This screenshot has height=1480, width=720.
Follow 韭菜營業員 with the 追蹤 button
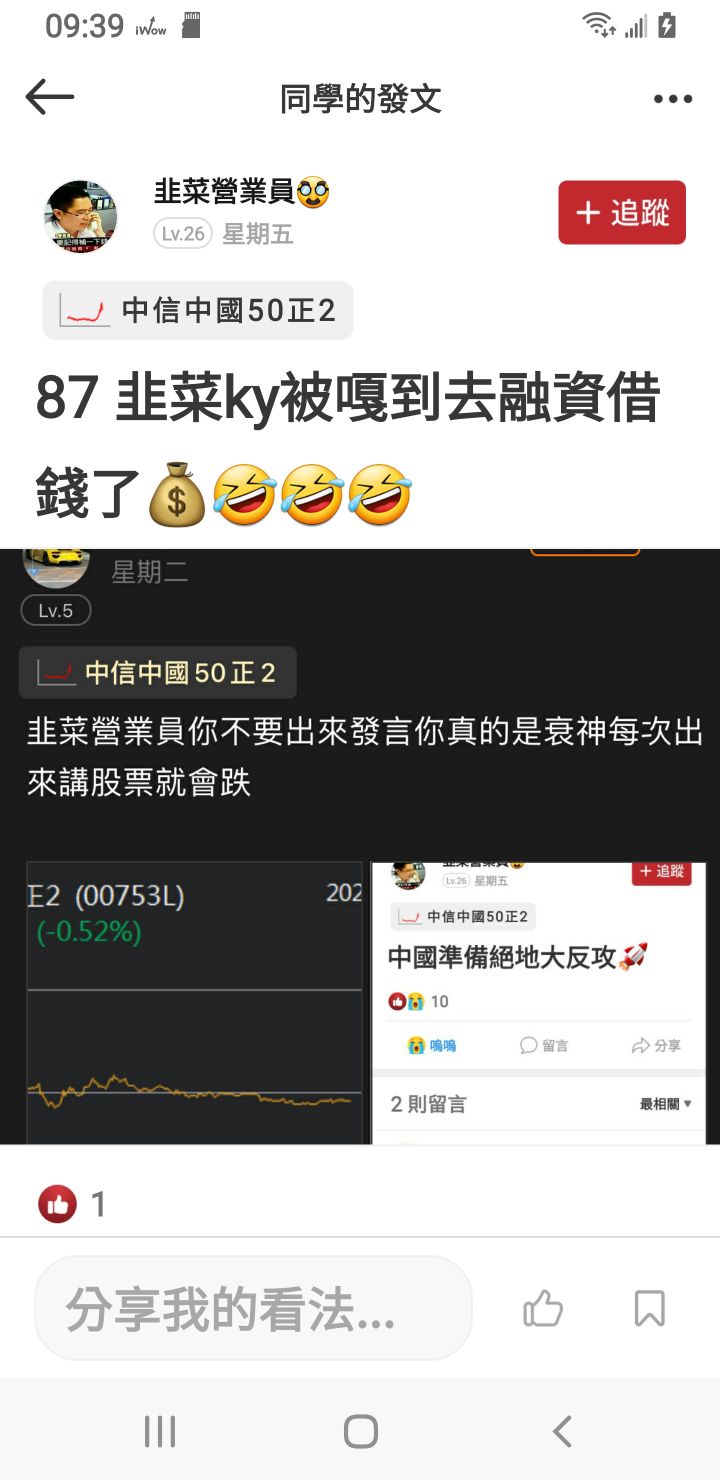coord(622,212)
